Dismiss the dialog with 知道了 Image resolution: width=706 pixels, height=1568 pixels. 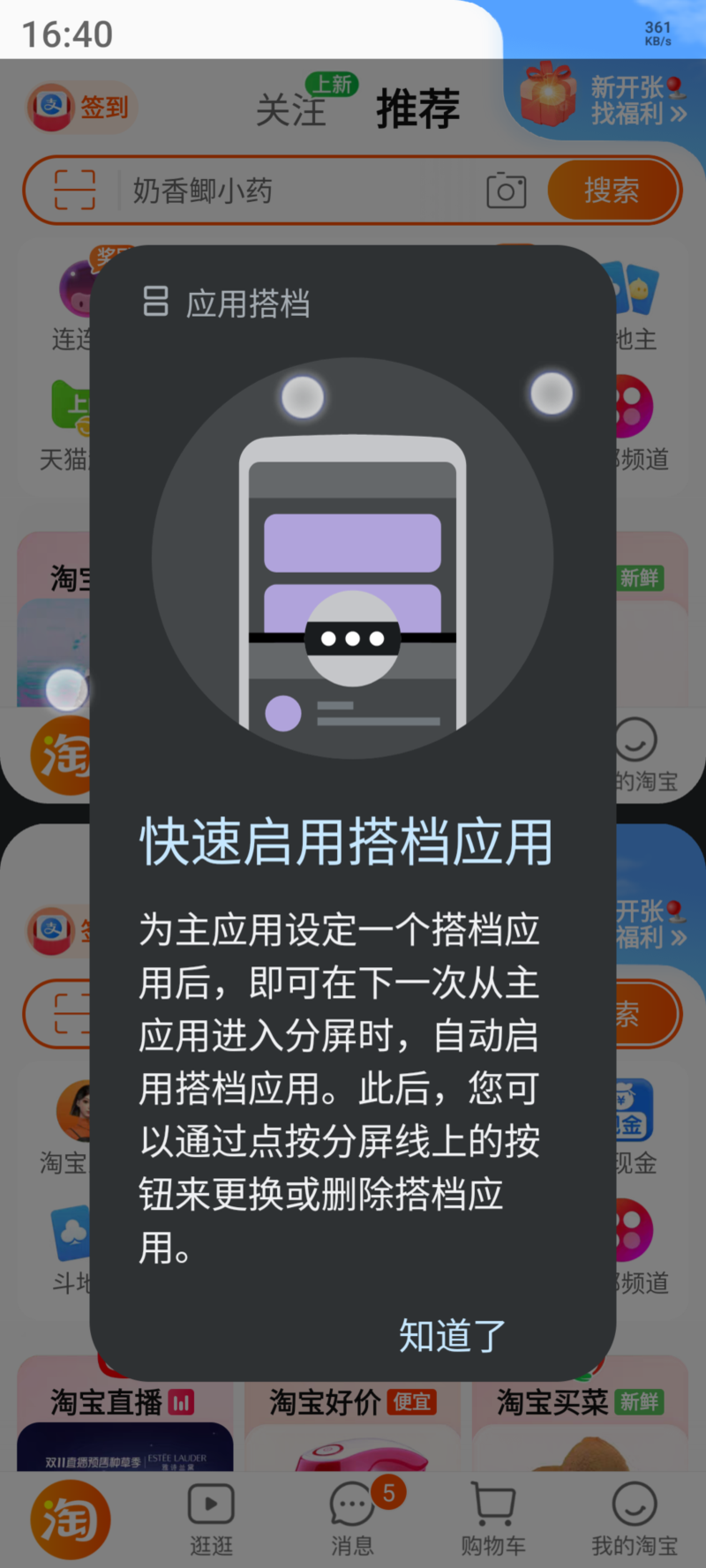click(452, 1335)
